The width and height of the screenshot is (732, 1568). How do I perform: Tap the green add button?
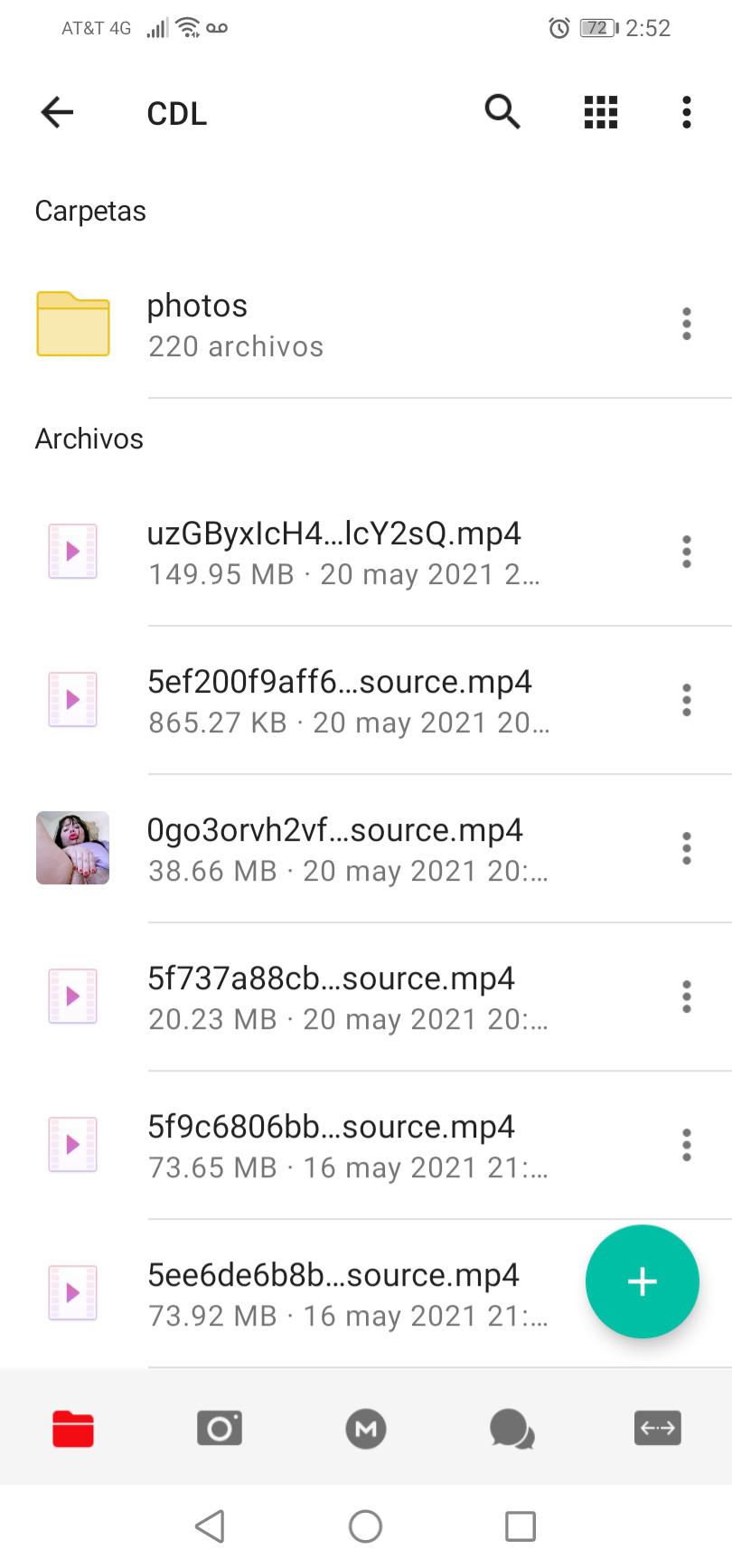coord(642,1281)
